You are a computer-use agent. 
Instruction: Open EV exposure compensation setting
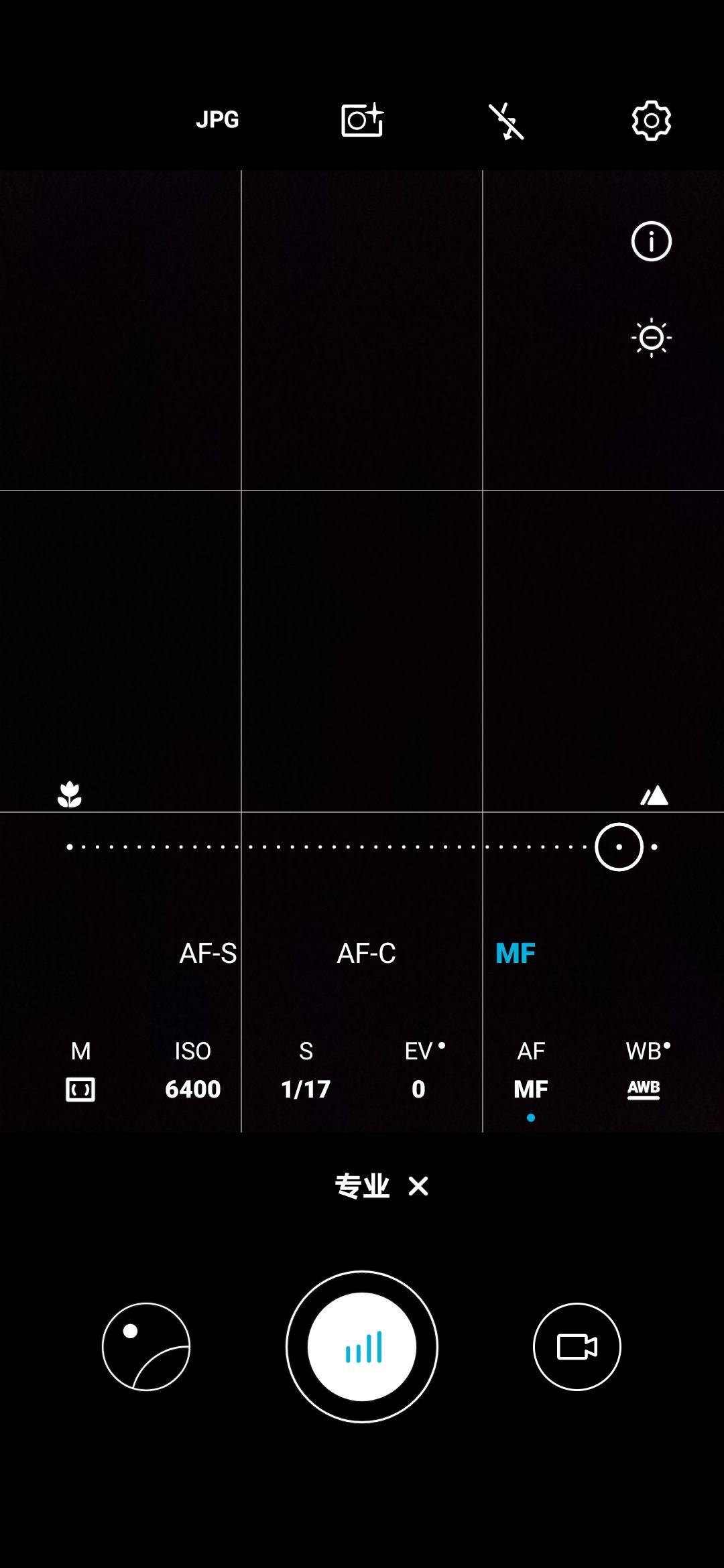[x=420, y=1071]
